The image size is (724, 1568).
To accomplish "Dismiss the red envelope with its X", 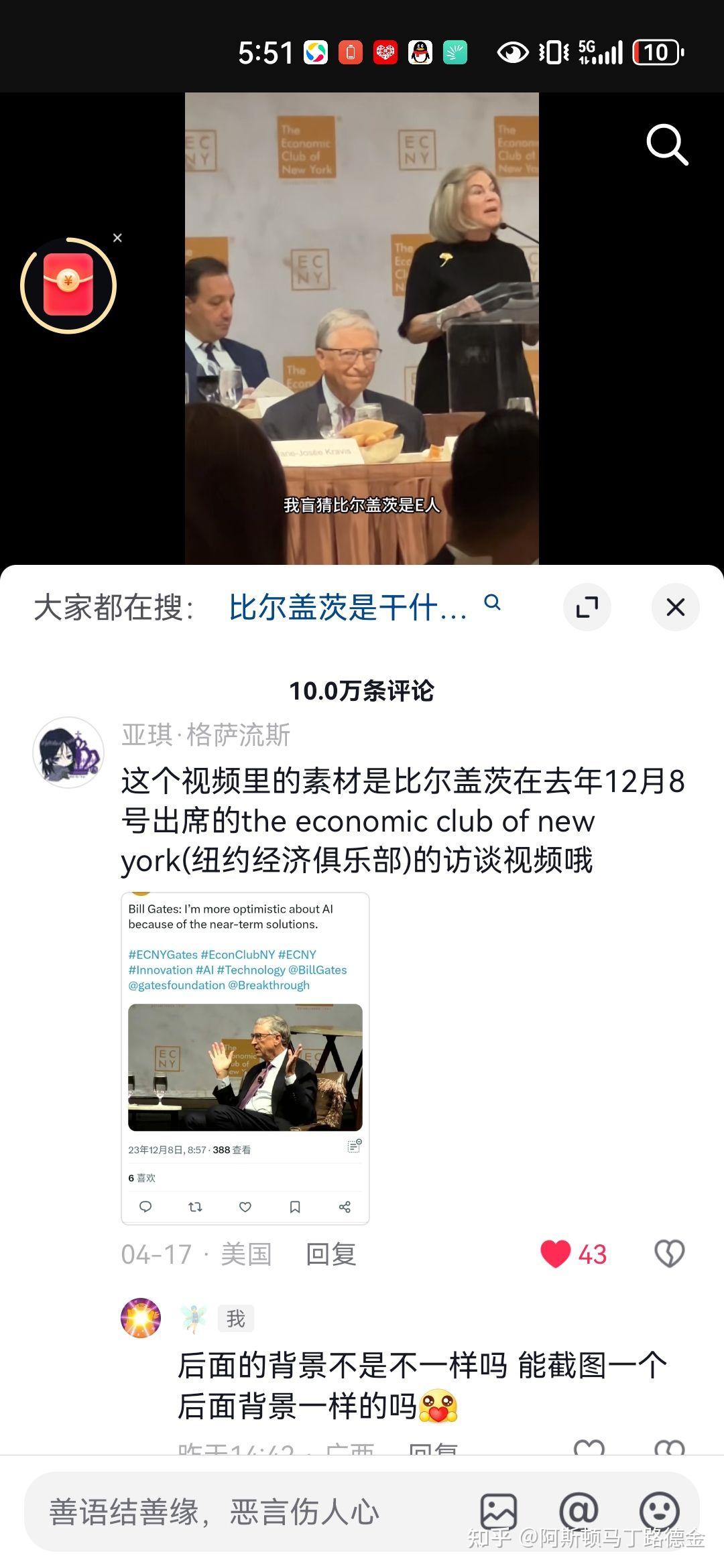I will [x=117, y=238].
